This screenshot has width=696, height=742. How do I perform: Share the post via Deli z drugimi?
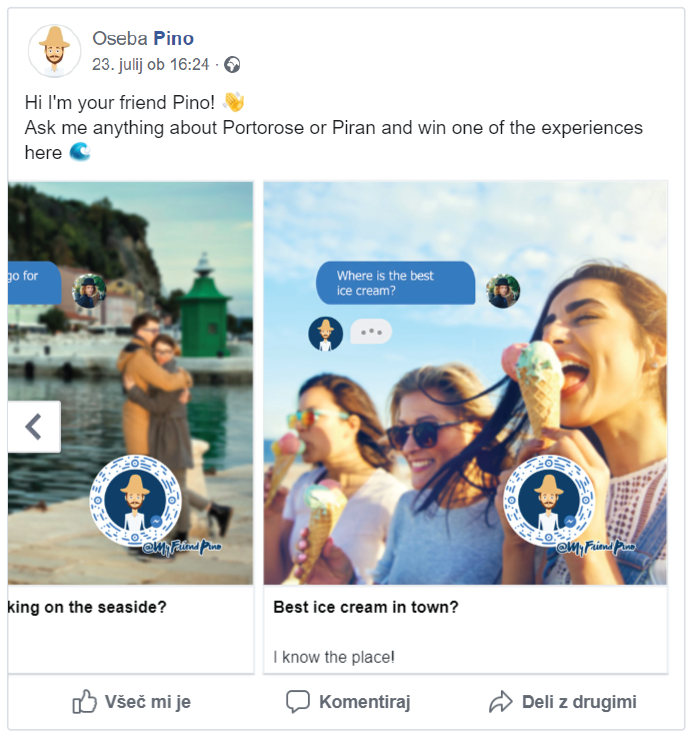click(x=562, y=702)
